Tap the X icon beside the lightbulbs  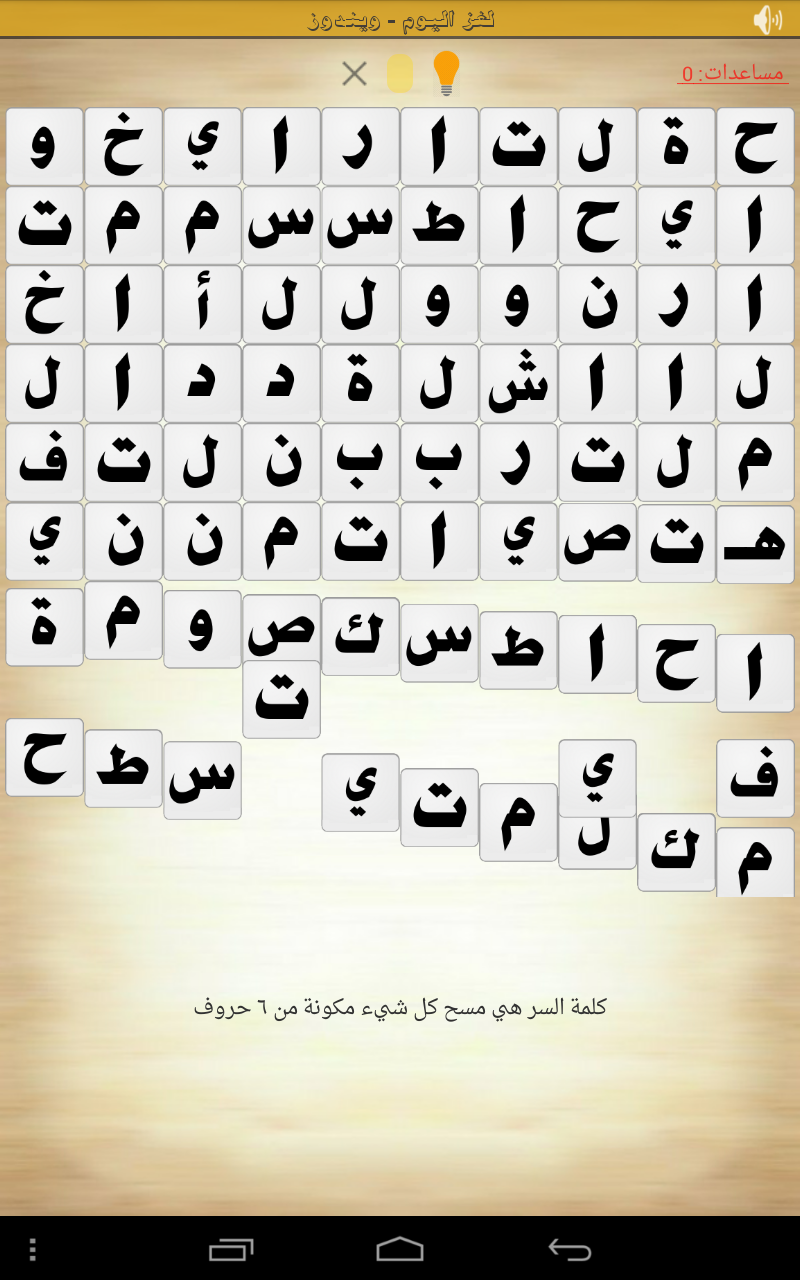pos(354,73)
